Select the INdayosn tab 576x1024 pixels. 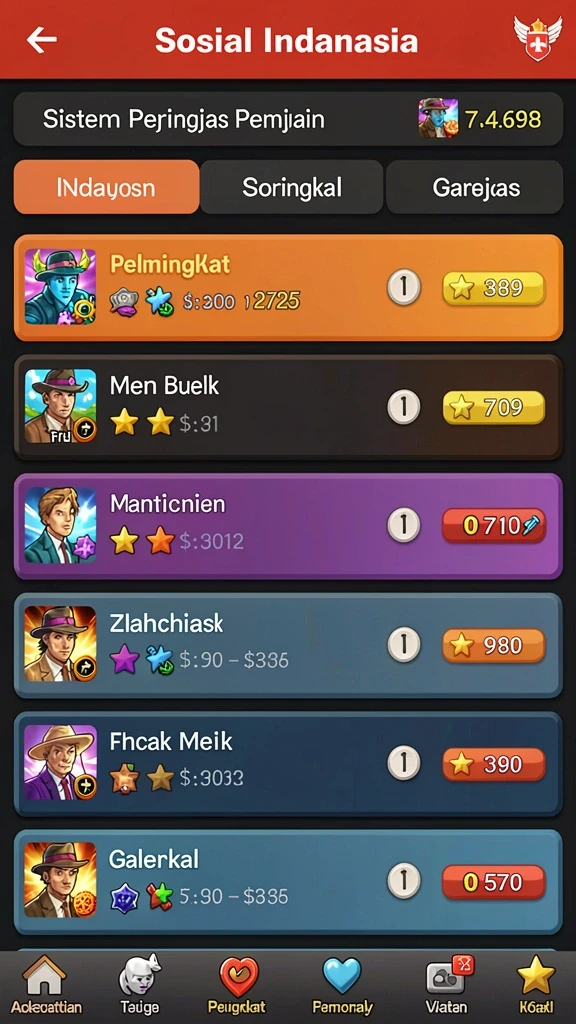(106, 188)
